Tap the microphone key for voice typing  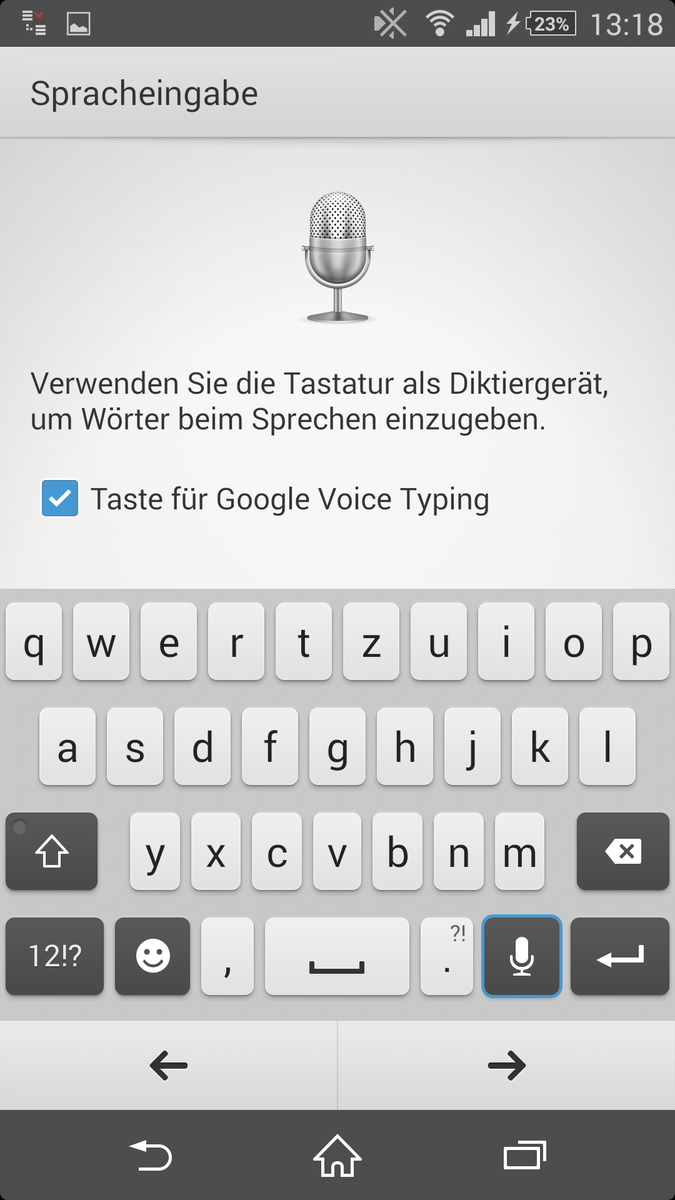[521, 956]
